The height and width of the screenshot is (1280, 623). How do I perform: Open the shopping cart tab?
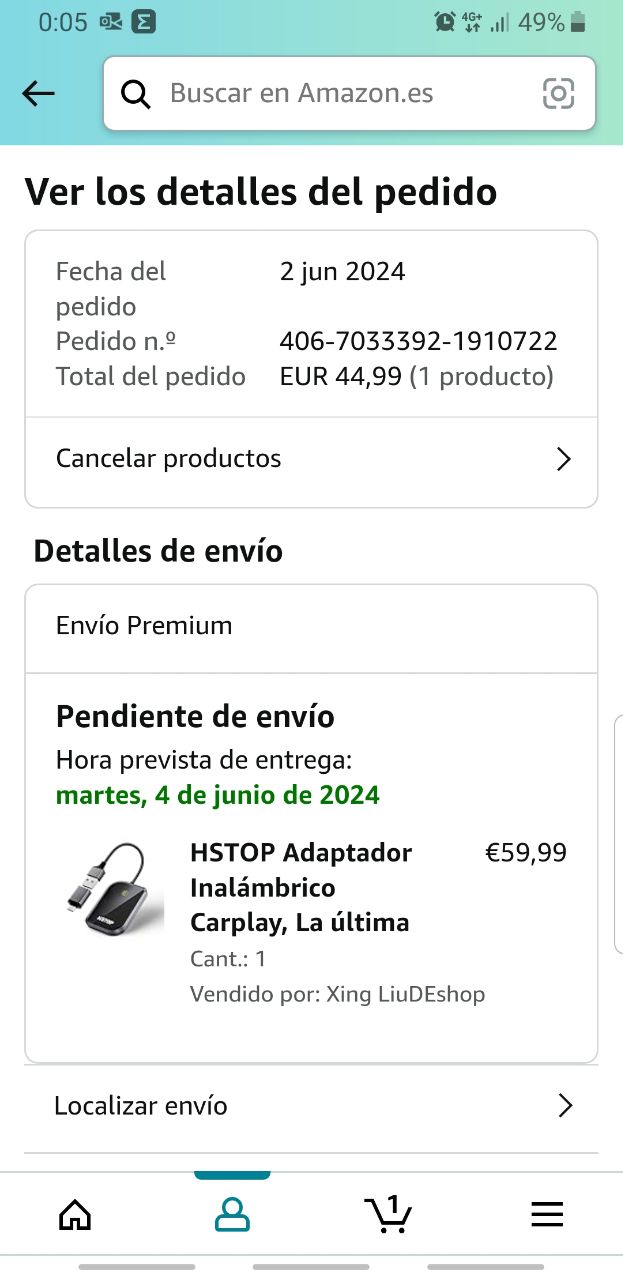pyautogui.click(x=389, y=1214)
